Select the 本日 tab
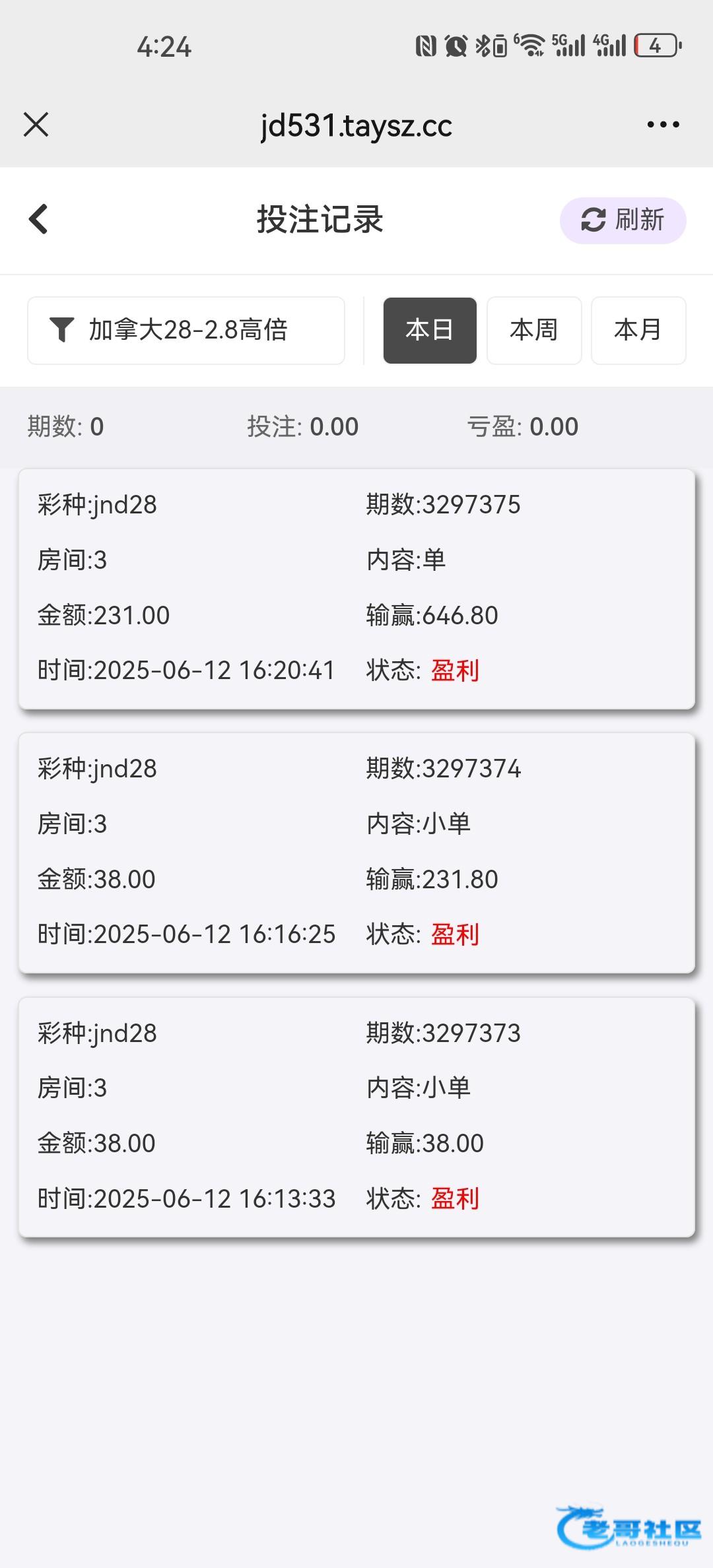The height and width of the screenshot is (1568, 713). (430, 330)
